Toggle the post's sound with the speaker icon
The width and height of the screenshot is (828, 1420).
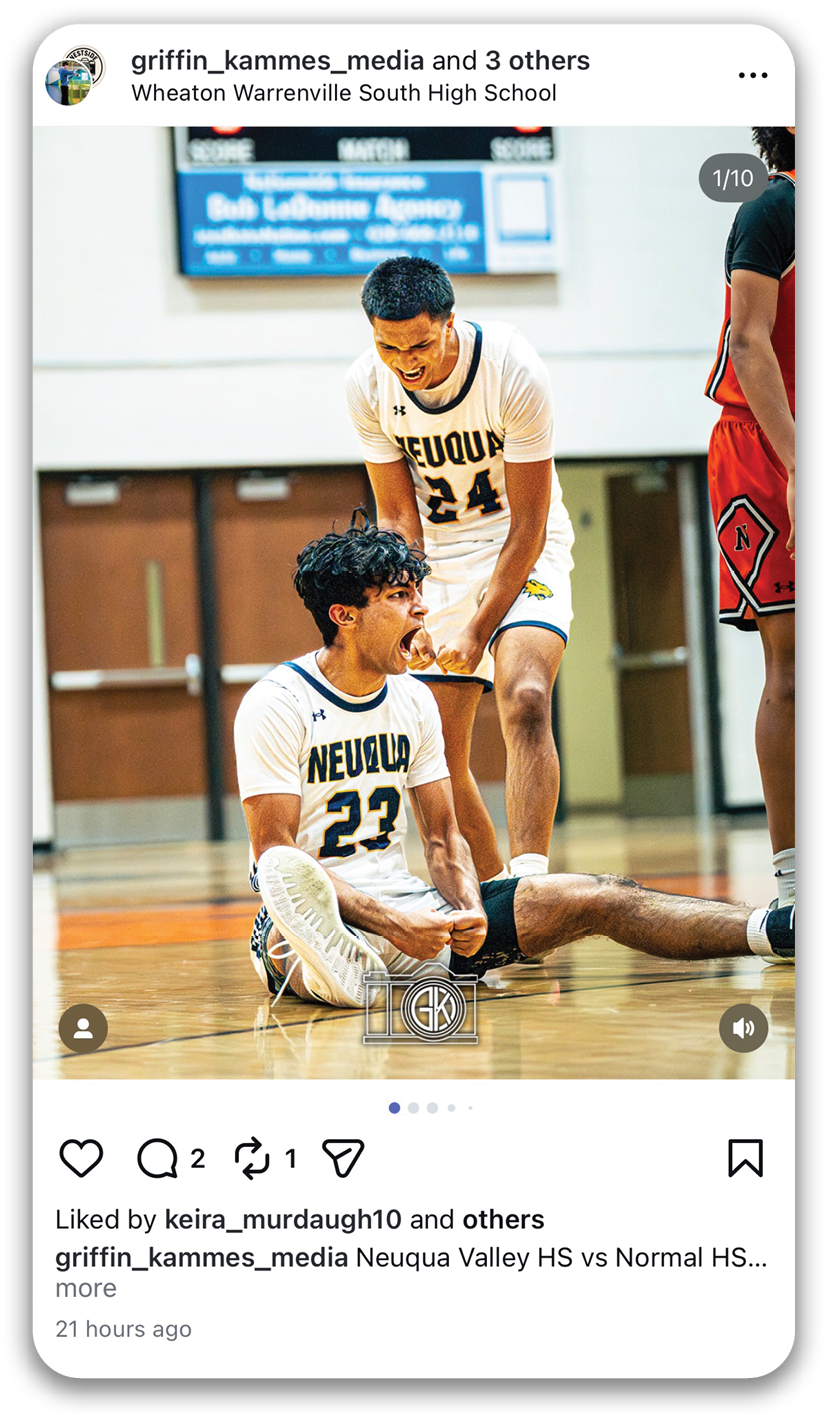743,1028
